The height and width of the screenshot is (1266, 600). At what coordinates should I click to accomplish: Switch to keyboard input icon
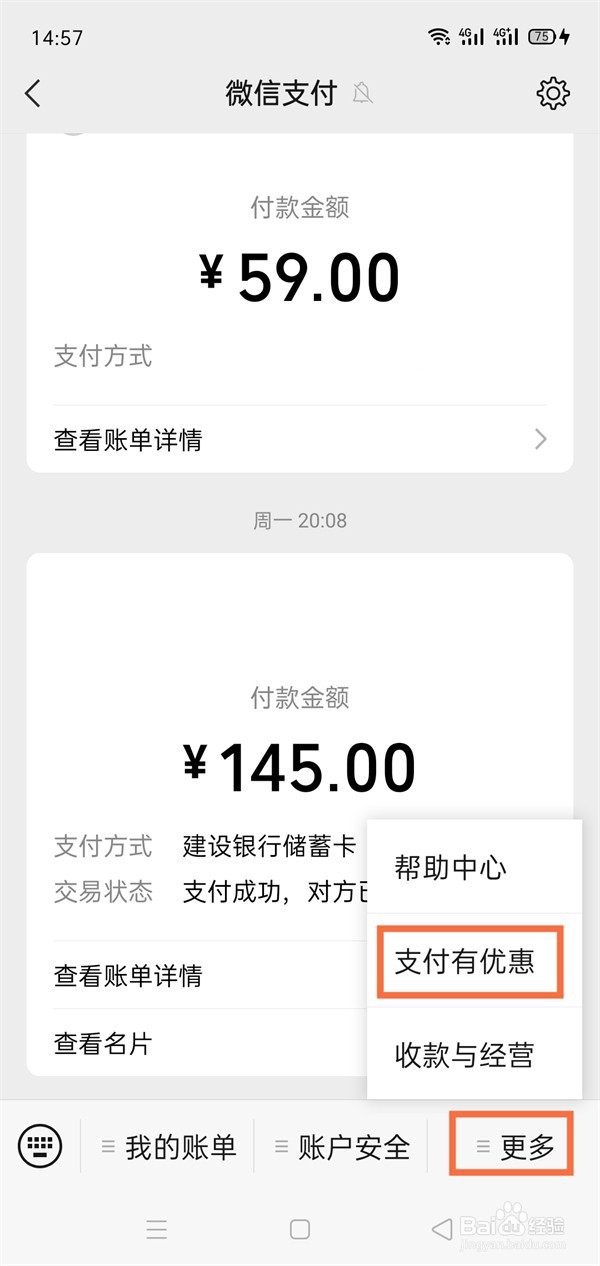(40, 1146)
